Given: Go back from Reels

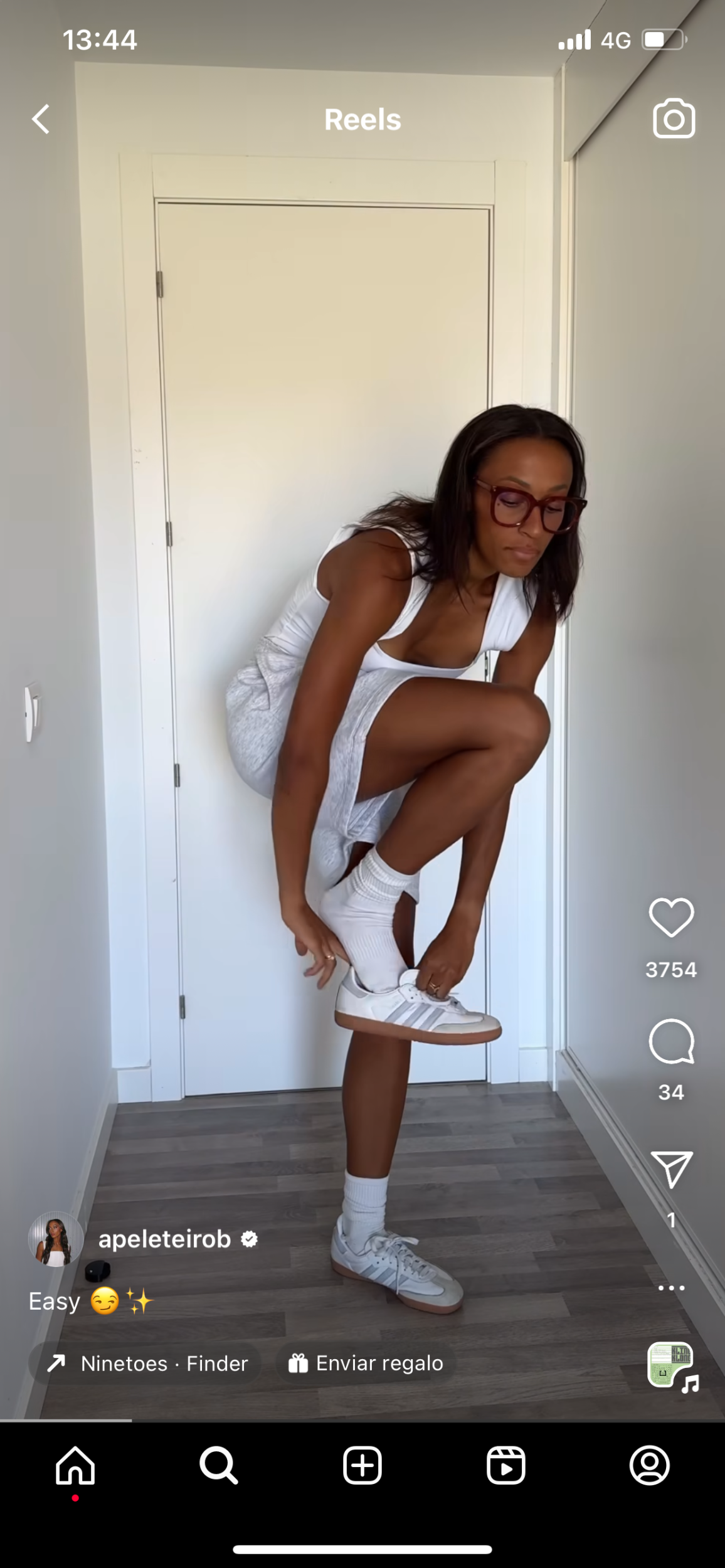Looking at the screenshot, I should coord(41,119).
